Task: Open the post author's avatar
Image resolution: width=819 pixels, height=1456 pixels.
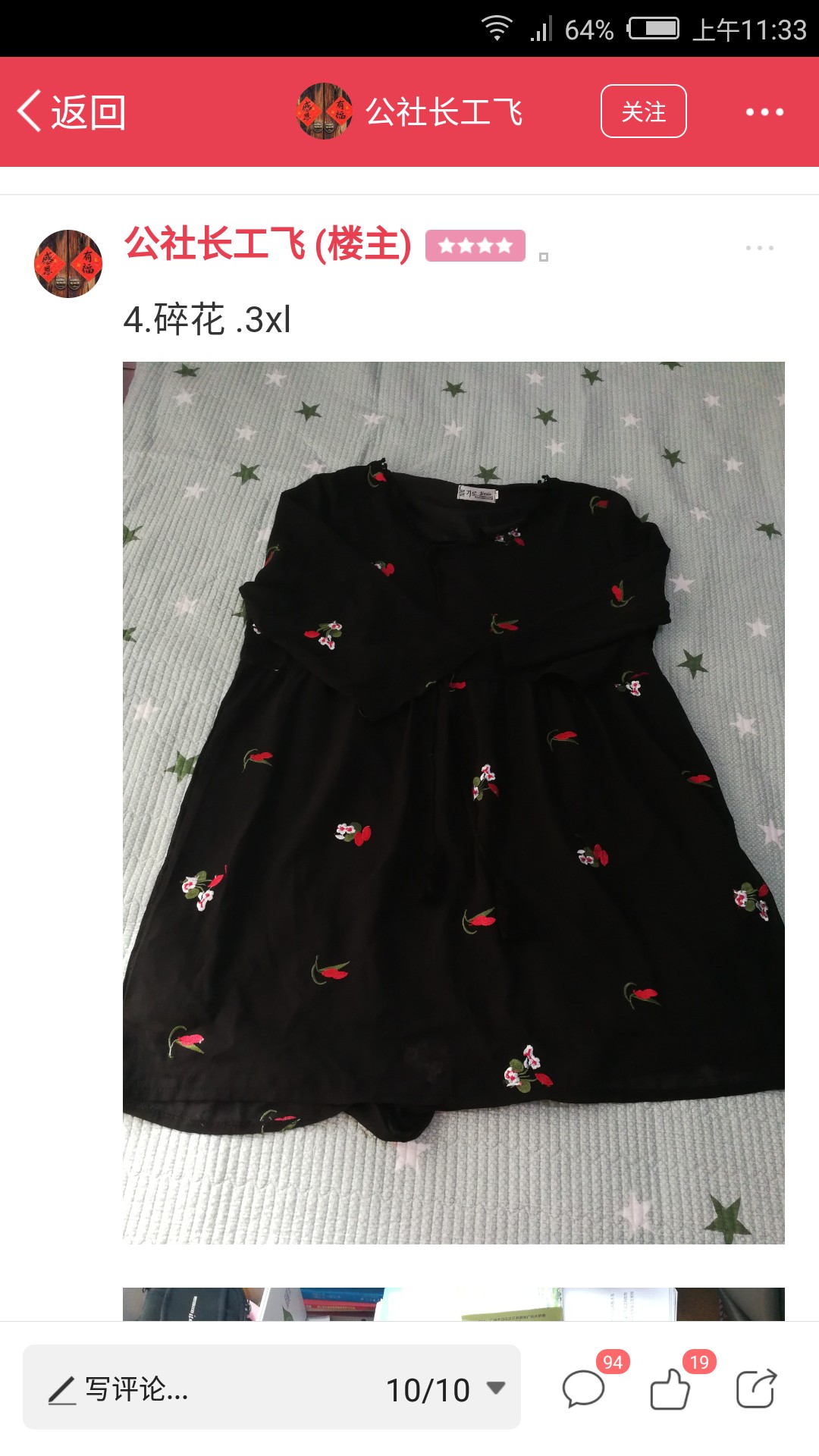Action: pos(68,264)
